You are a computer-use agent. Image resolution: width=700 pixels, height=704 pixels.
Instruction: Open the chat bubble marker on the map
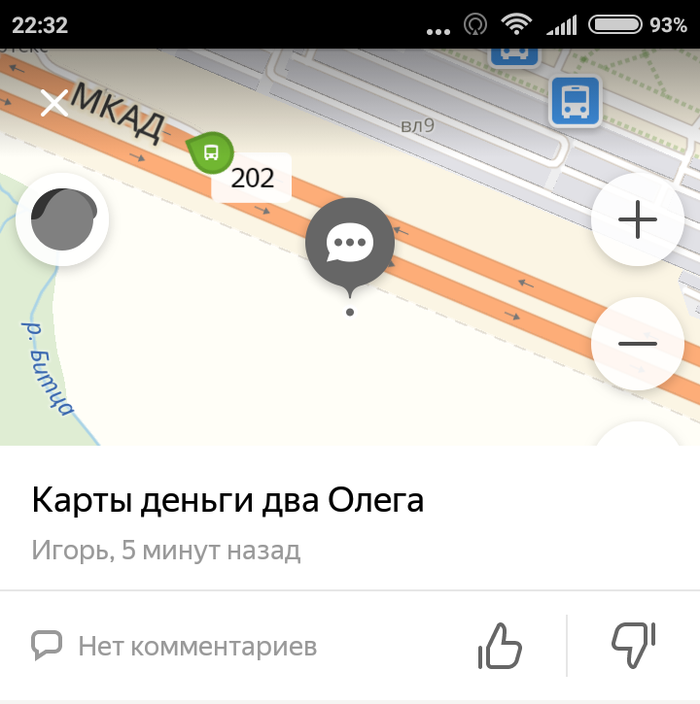tap(349, 244)
